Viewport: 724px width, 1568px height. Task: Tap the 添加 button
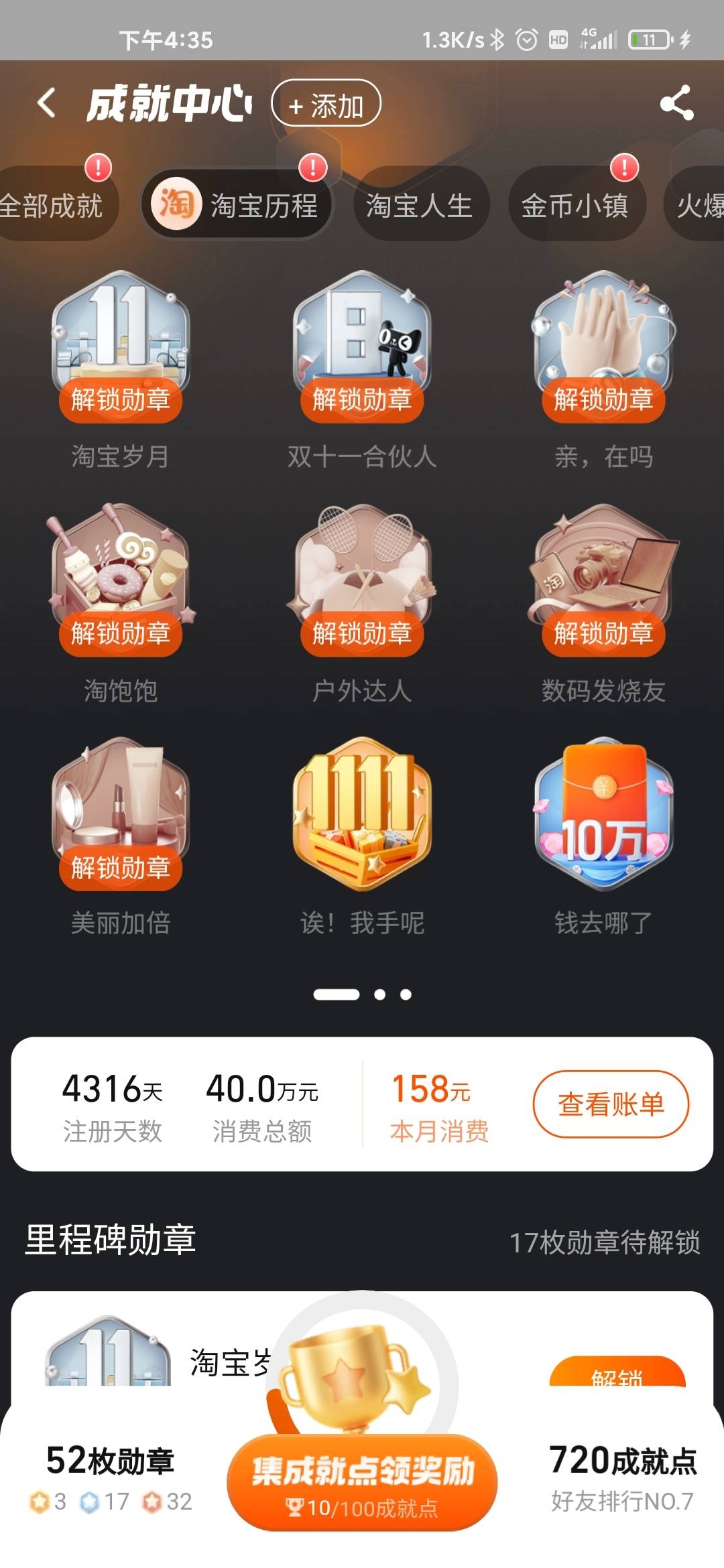[x=326, y=105]
